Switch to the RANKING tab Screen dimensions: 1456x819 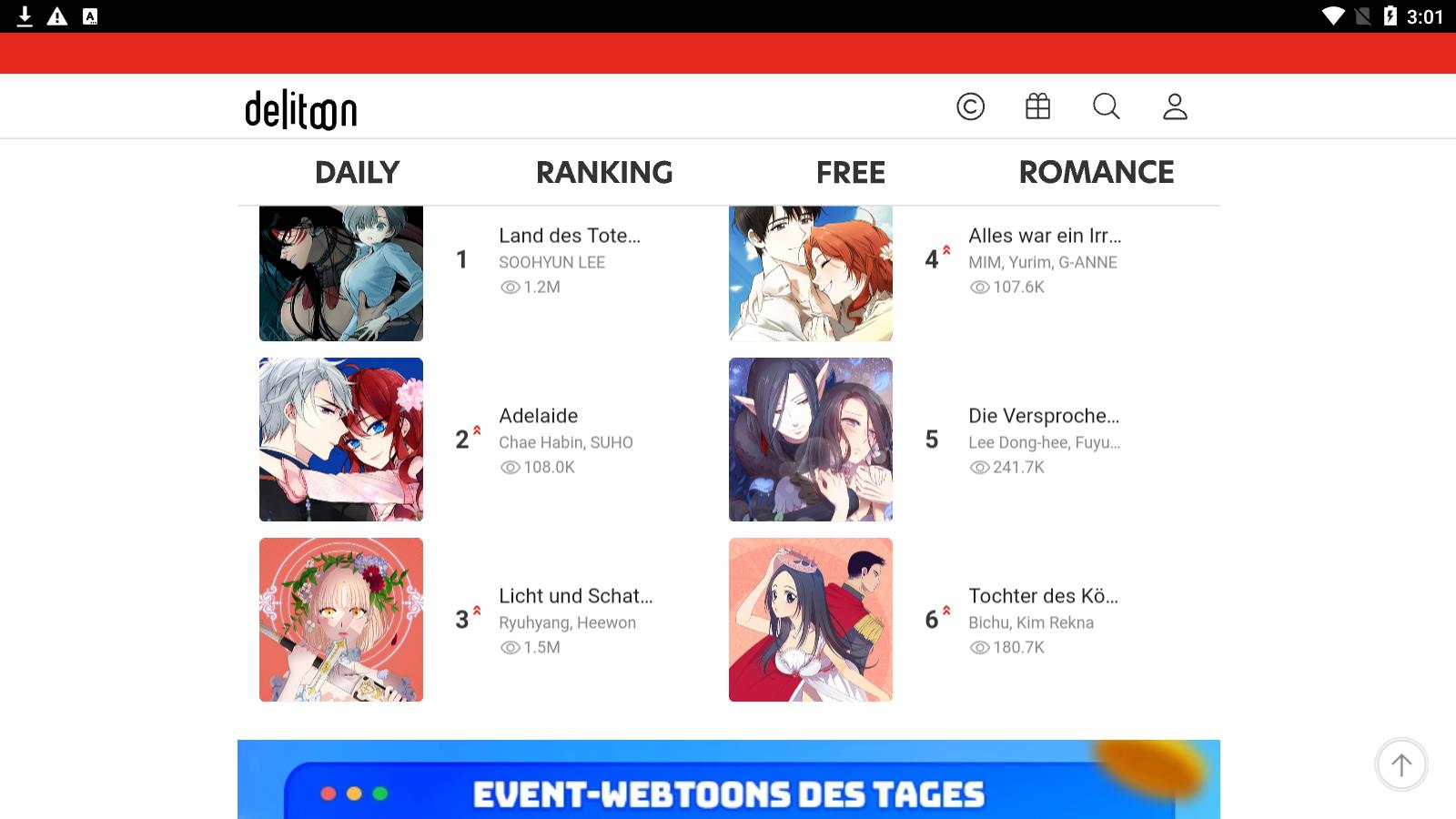pos(604,172)
